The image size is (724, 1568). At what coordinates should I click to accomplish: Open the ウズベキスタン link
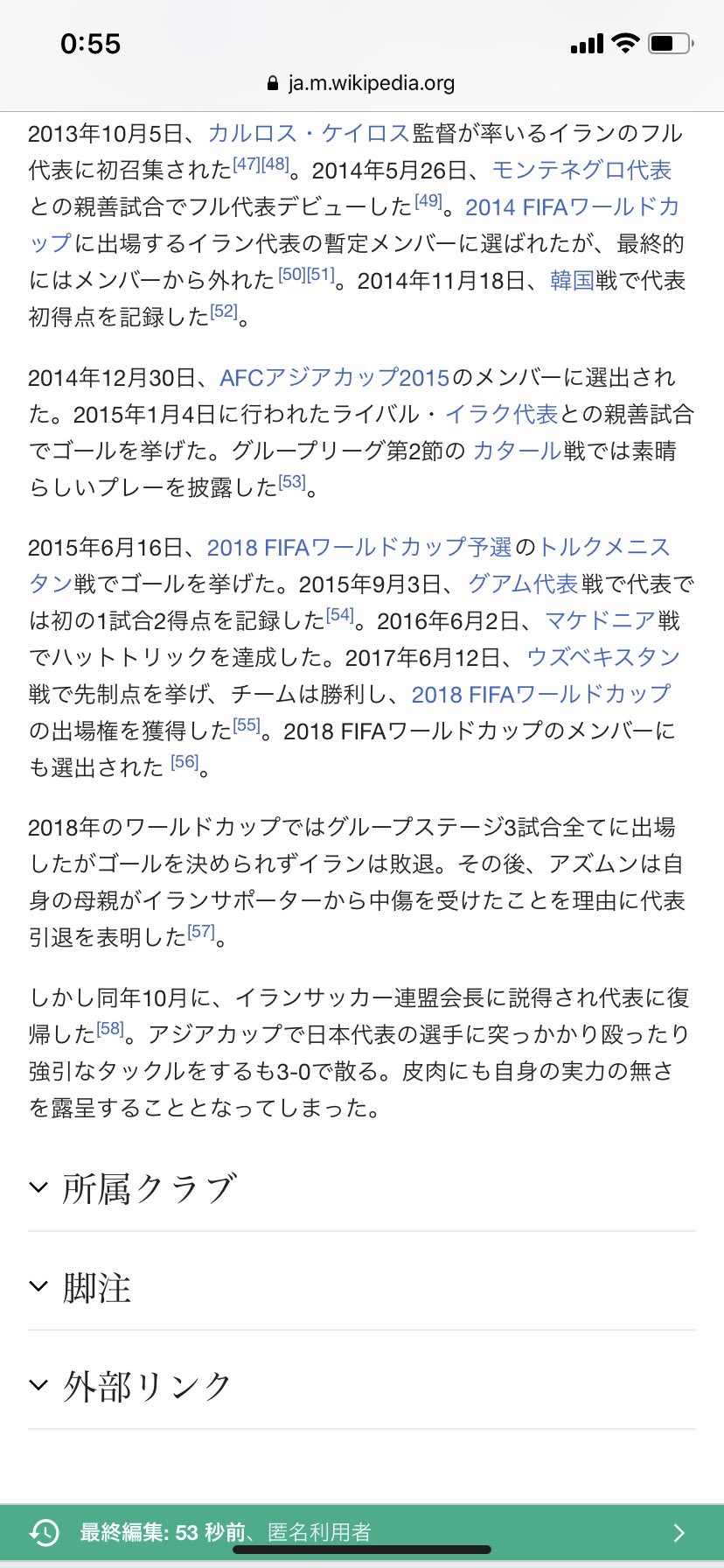pos(603,658)
